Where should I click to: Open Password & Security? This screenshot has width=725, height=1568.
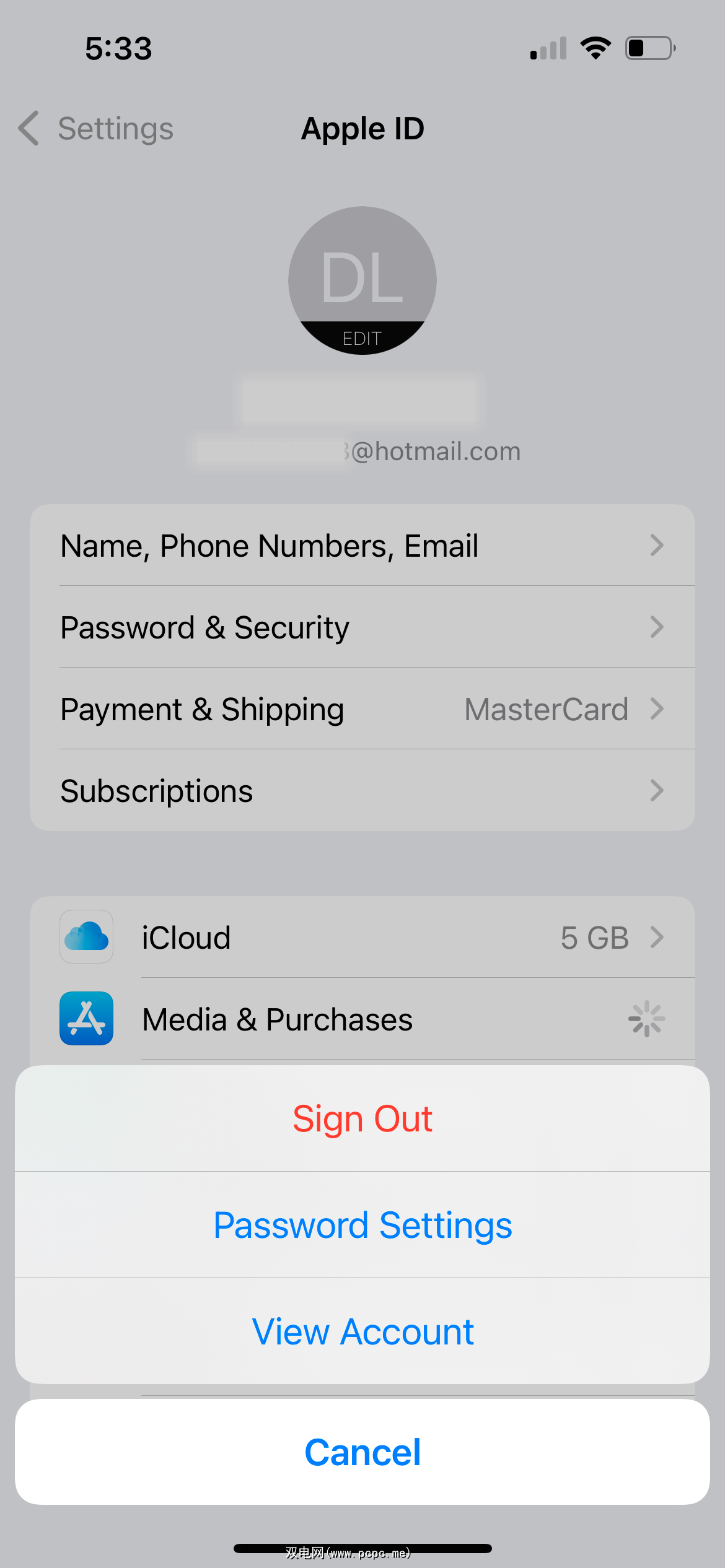pos(362,627)
